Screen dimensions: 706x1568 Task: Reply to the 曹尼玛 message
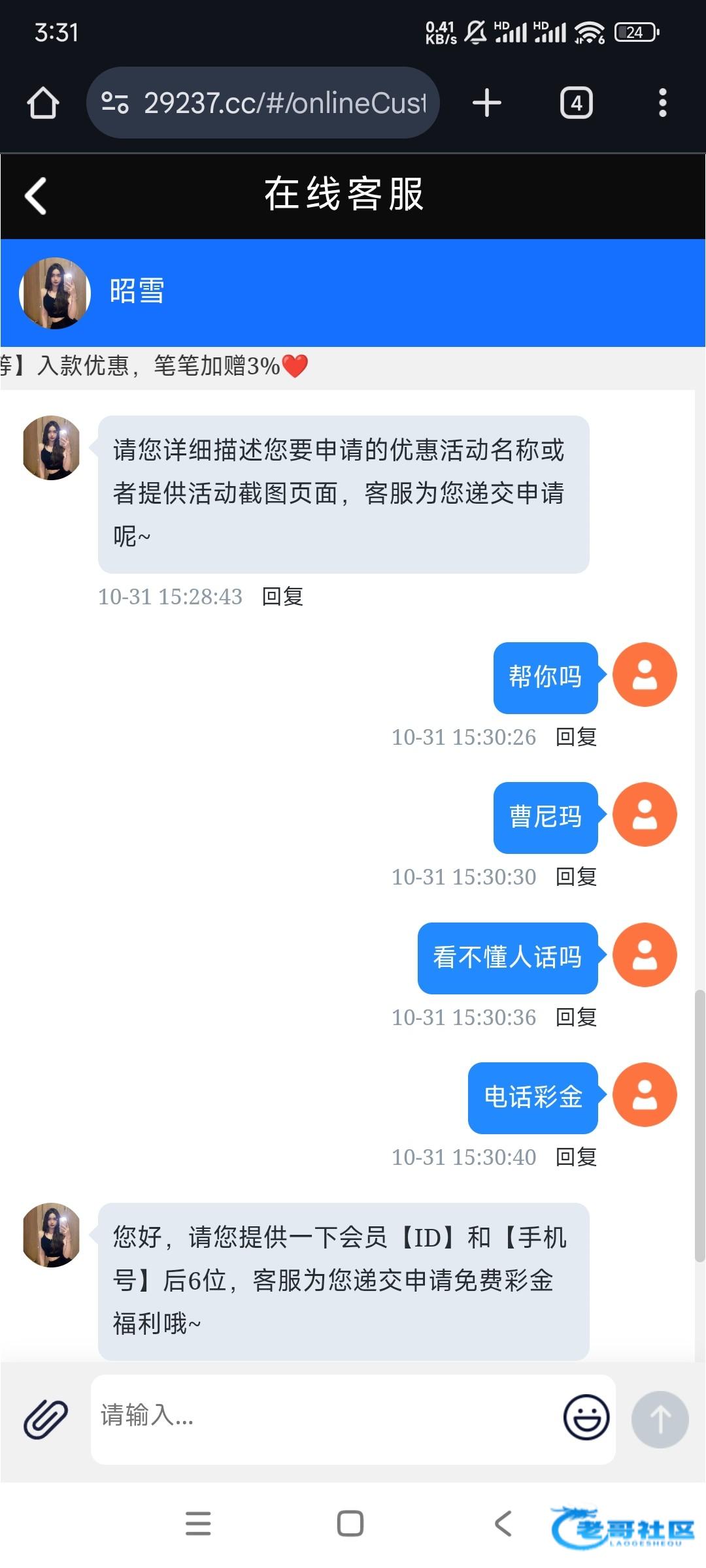576,877
